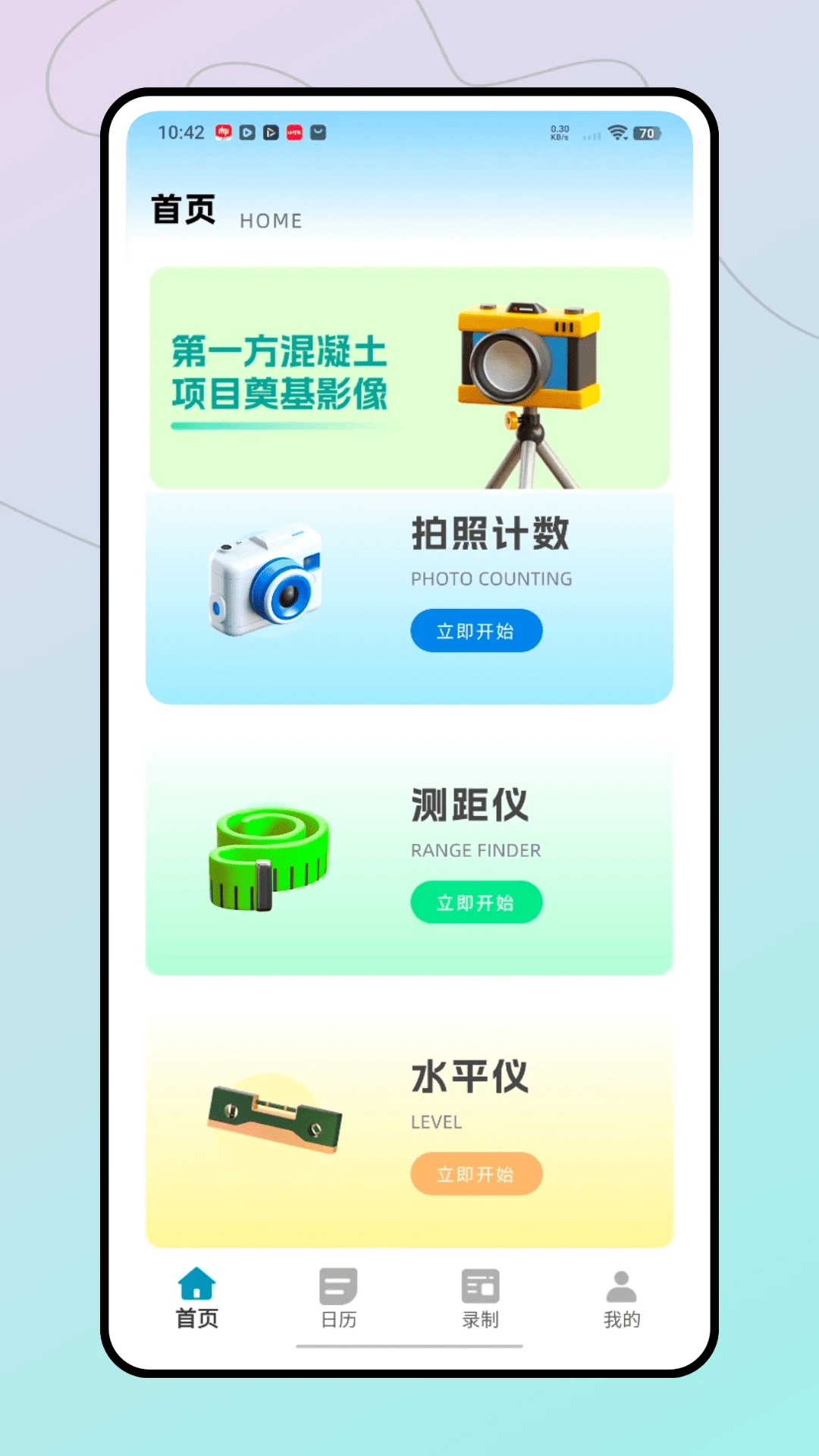Image resolution: width=819 pixels, height=1456 pixels.
Task: Open the 第一方混凝土项目奠基影像 banner card
Action: click(409, 377)
